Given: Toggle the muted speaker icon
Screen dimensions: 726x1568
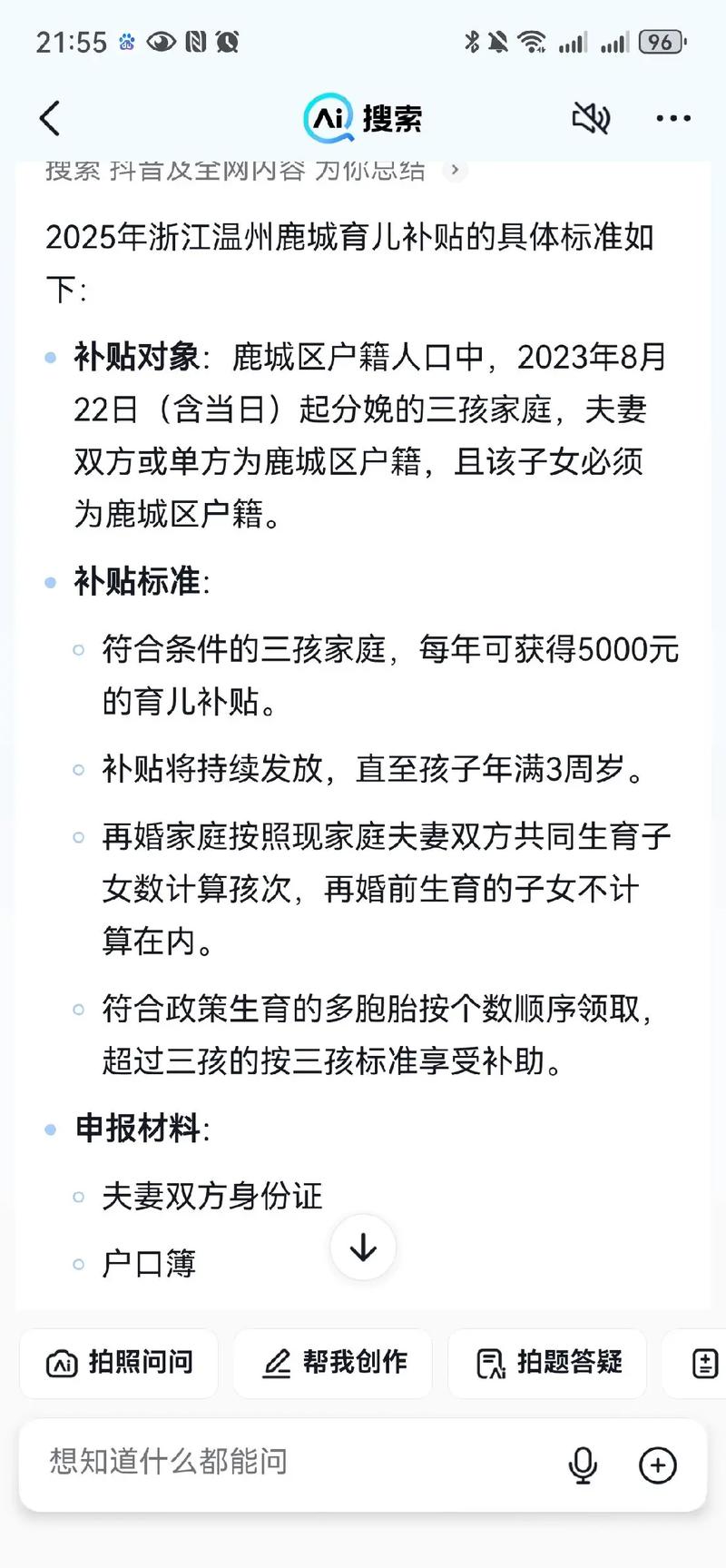Looking at the screenshot, I should click(x=591, y=118).
